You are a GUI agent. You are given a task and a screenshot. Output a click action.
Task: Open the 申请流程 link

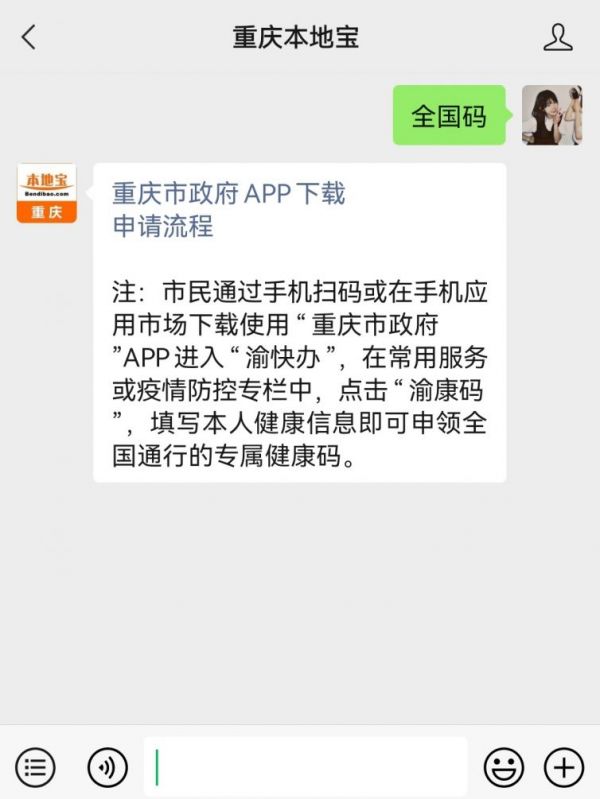click(163, 226)
